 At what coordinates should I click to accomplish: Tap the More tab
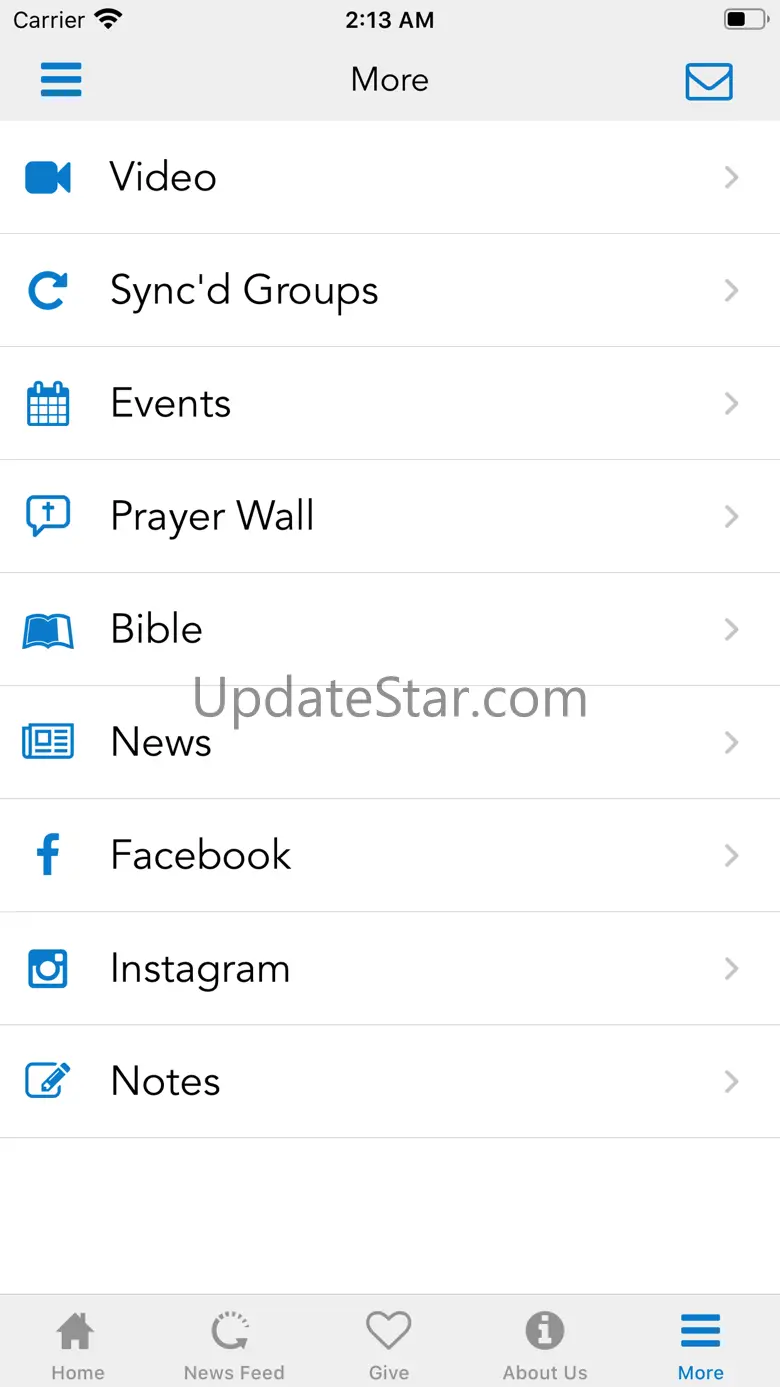pyautogui.click(x=701, y=1344)
